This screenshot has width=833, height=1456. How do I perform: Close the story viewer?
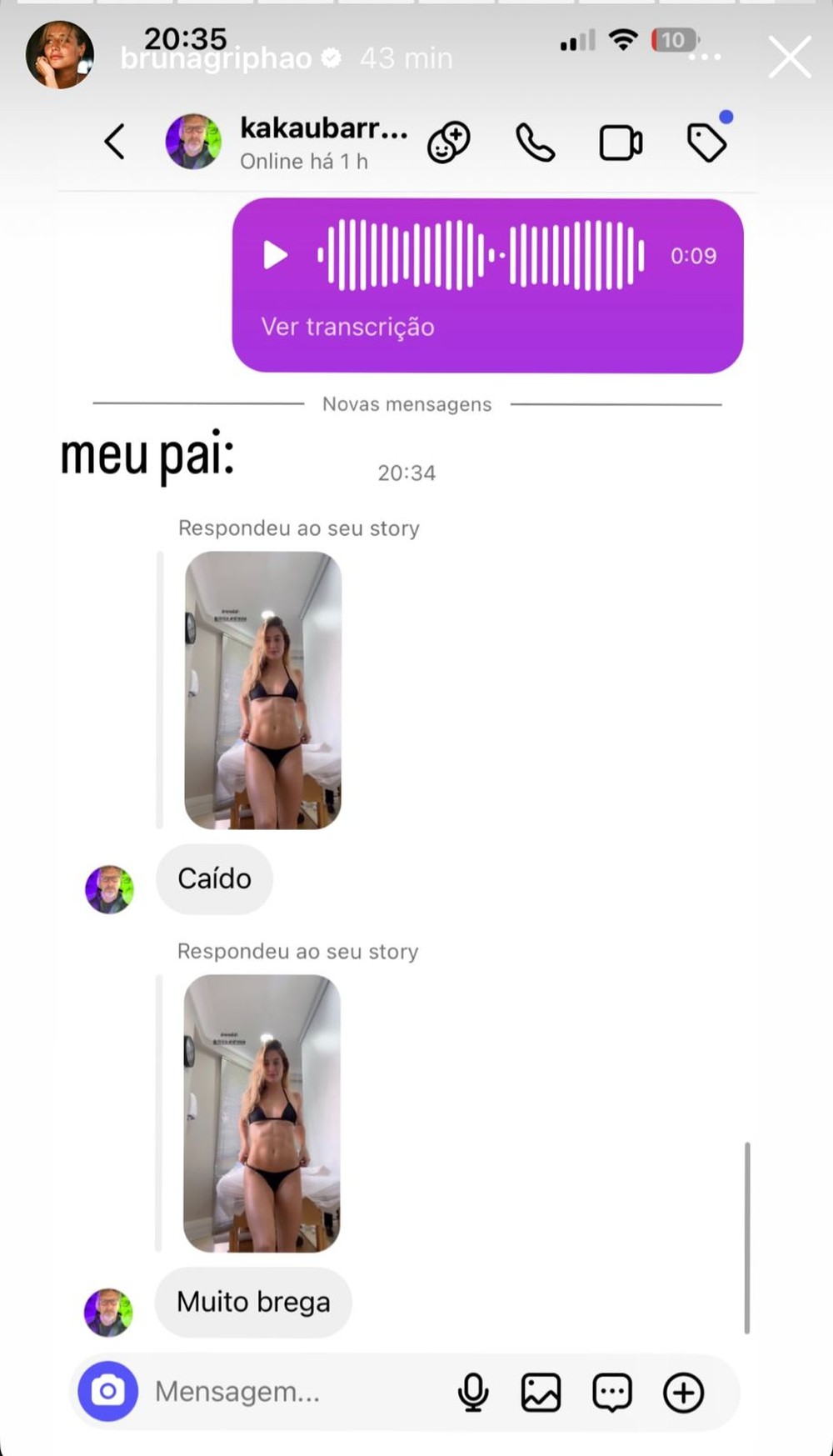tap(788, 58)
